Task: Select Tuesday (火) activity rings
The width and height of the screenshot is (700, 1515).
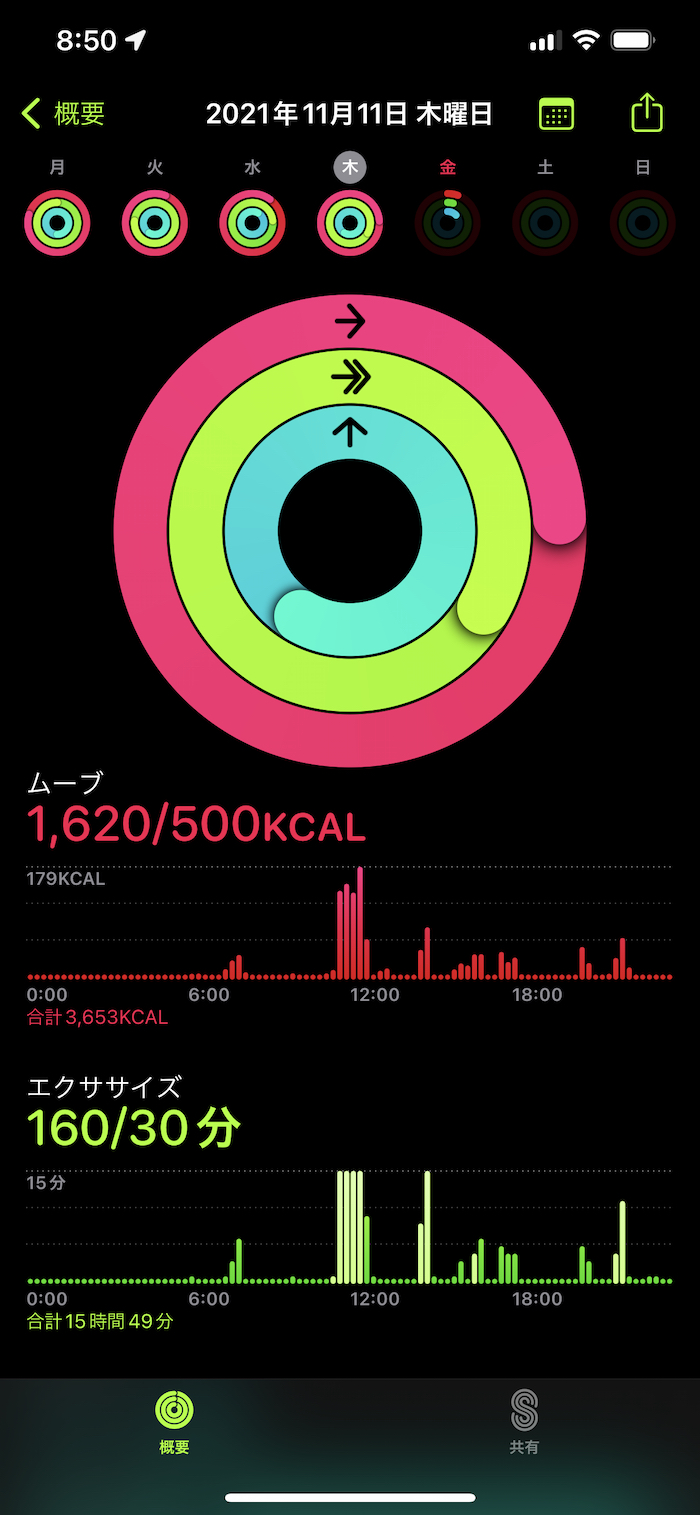Action: click(x=155, y=222)
